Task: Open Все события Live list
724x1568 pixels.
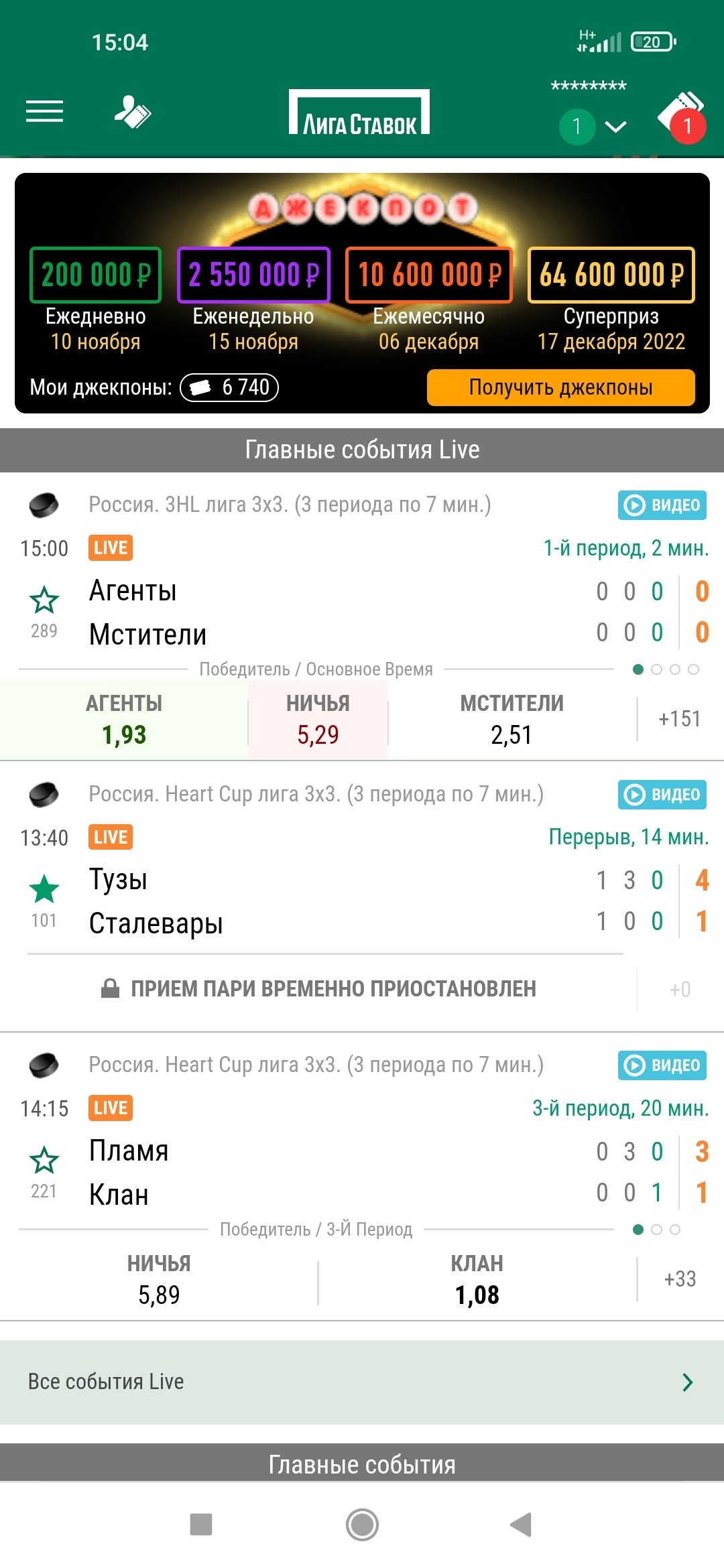Action: click(x=362, y=1382)
